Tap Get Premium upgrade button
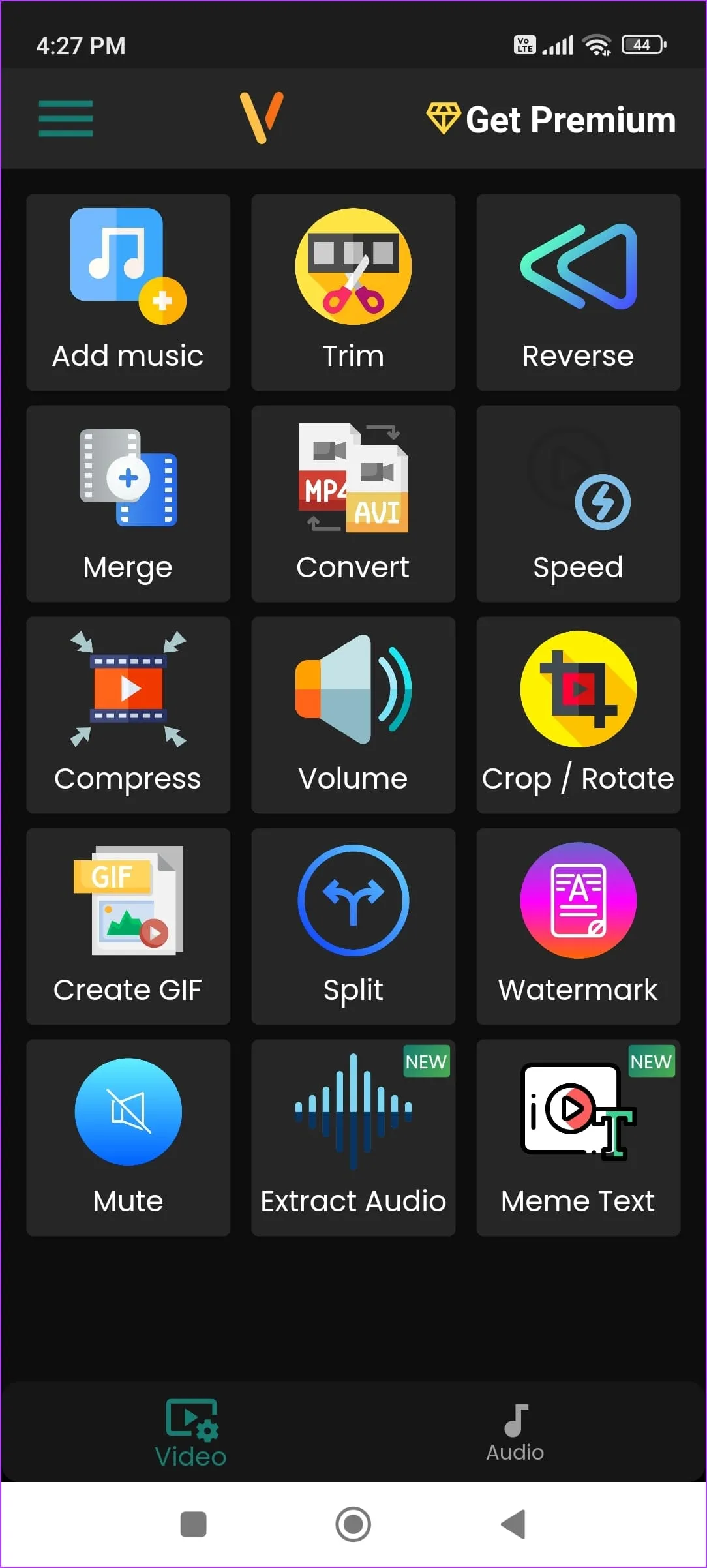Image resolution: width=707 pixels, height=1568 pixels. 551,119
